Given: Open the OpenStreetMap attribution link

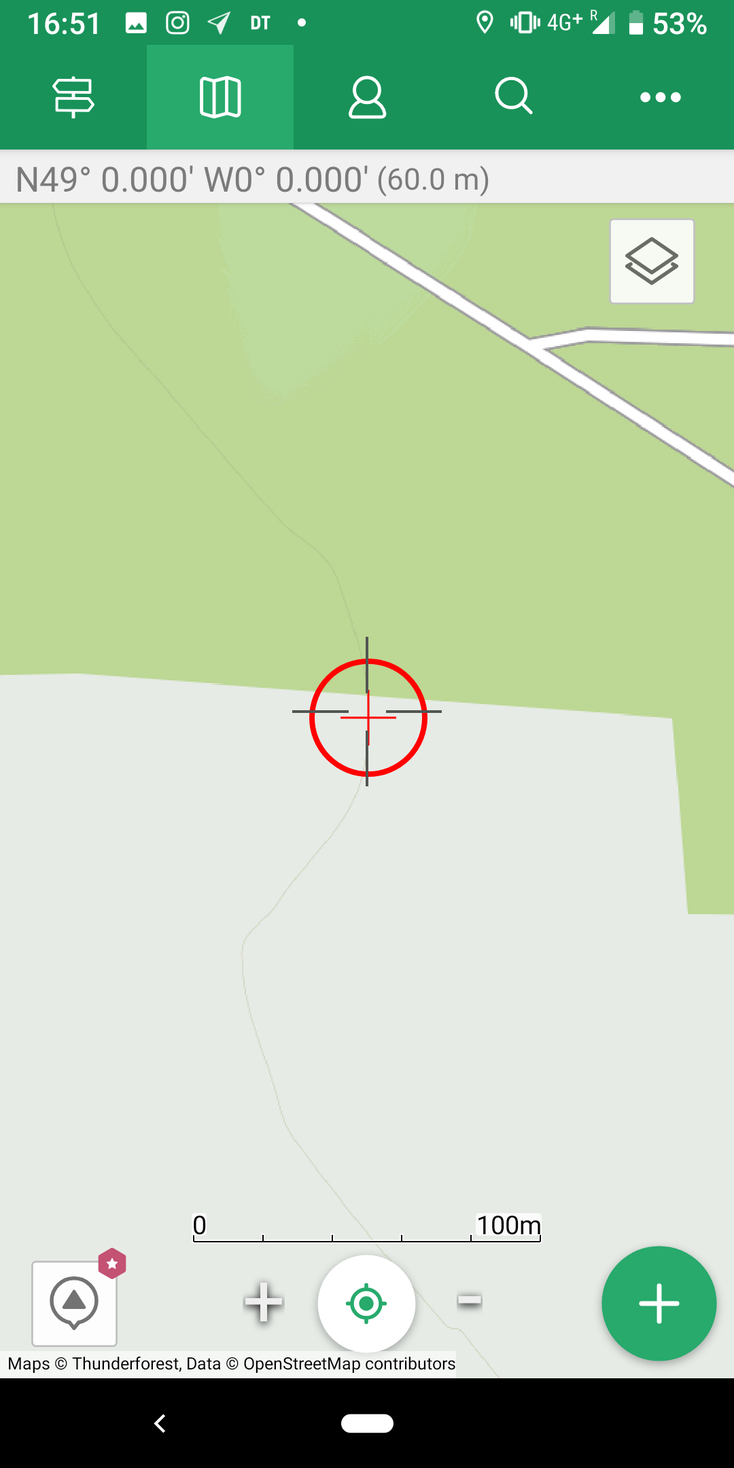Looking at the screenshot, I should tap(349, 1363).
